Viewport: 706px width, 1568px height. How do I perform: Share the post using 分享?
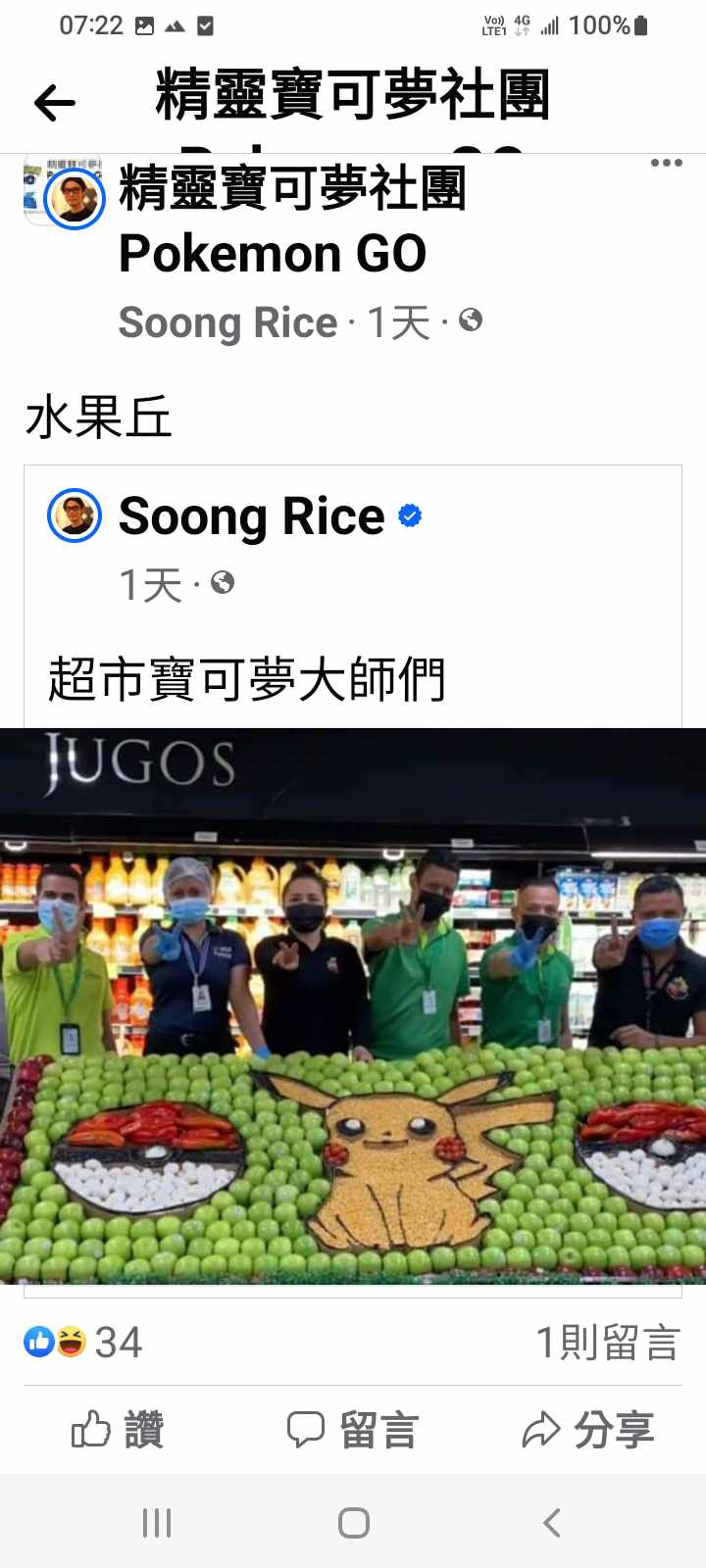tap(588, 1430)
